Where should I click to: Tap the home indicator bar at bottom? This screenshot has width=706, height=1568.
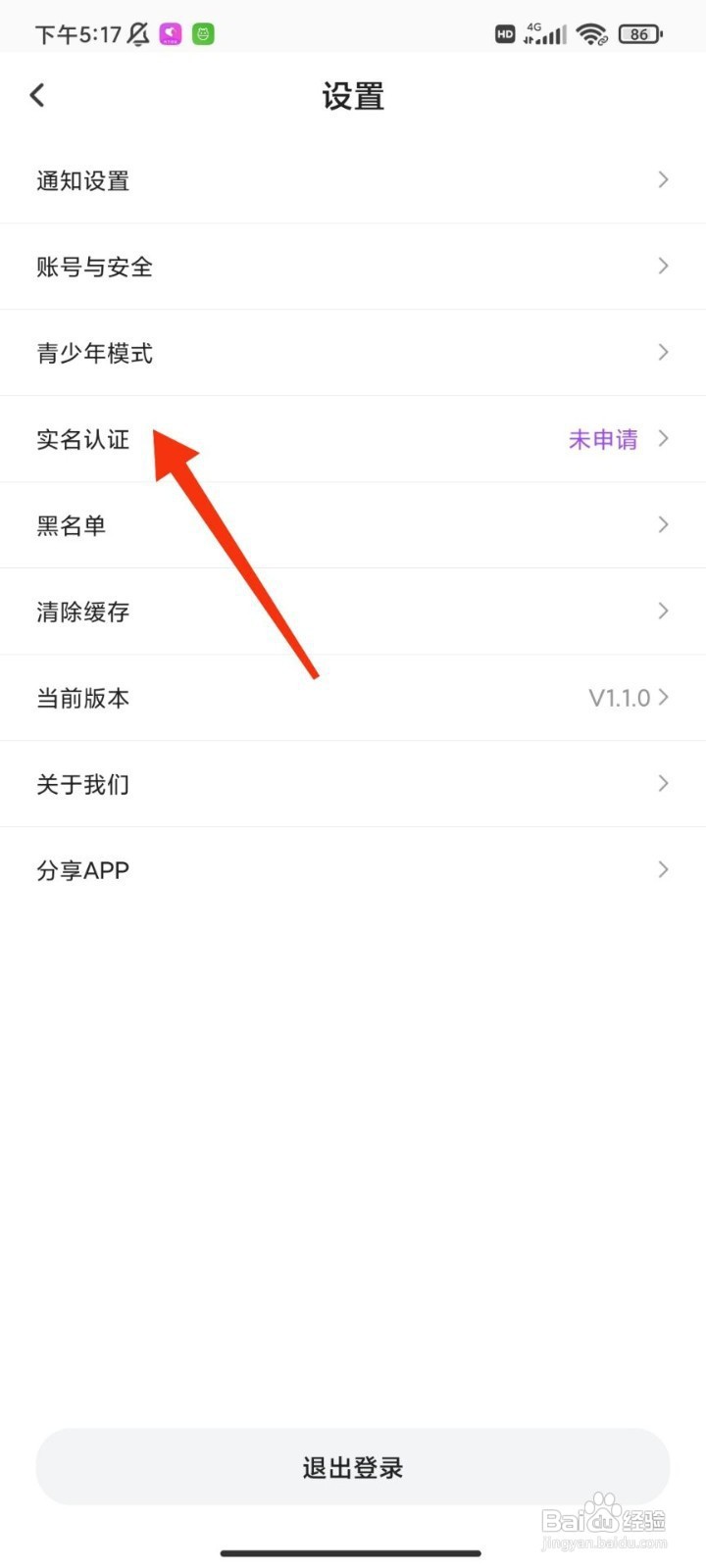353,1552
